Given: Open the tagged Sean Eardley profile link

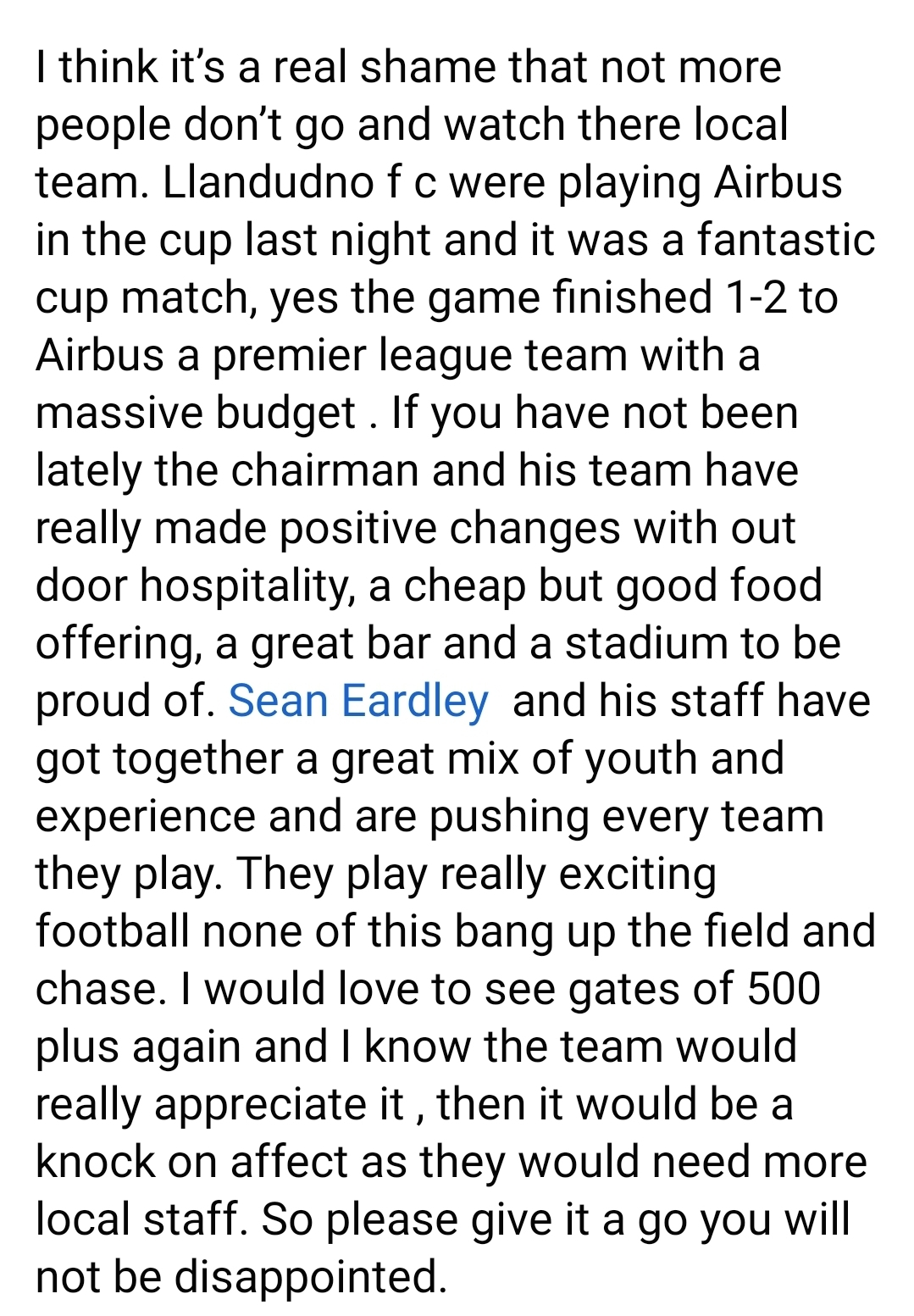Looking at the screenshot, I should point(358,702).
